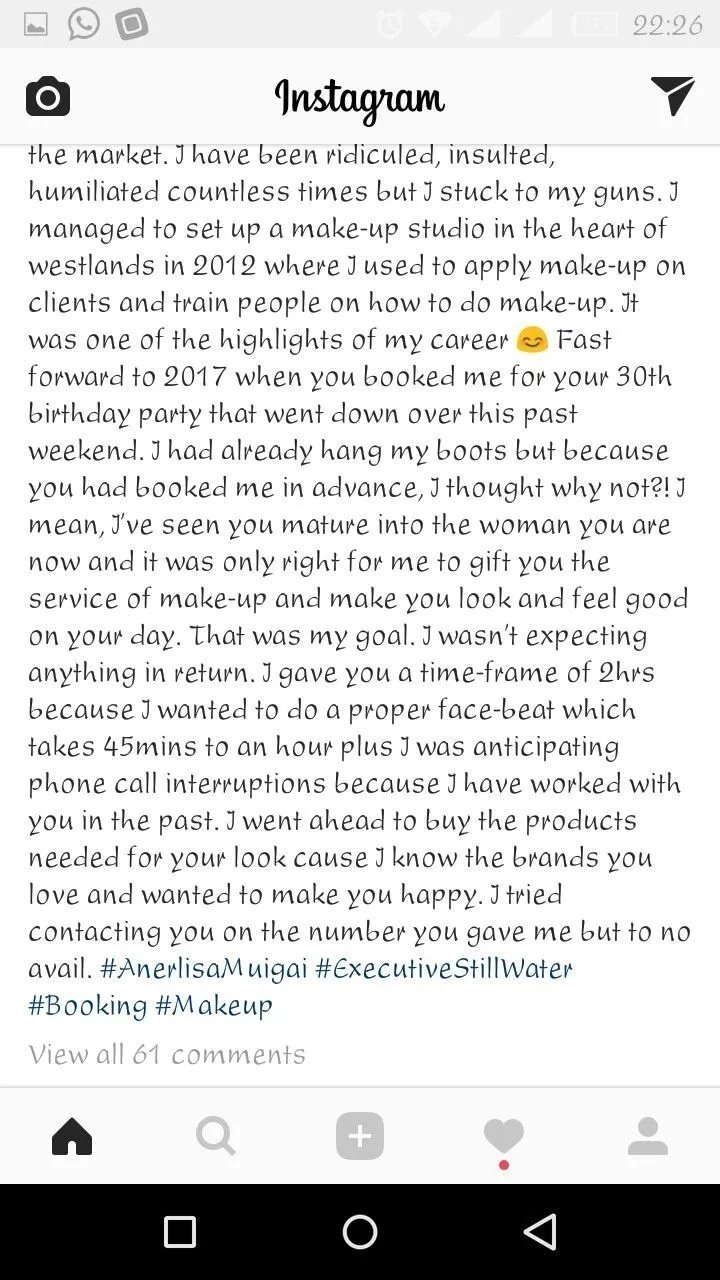The image size is (720, 1280).
Task: Open the camera icon
Action: click(47, 97)
